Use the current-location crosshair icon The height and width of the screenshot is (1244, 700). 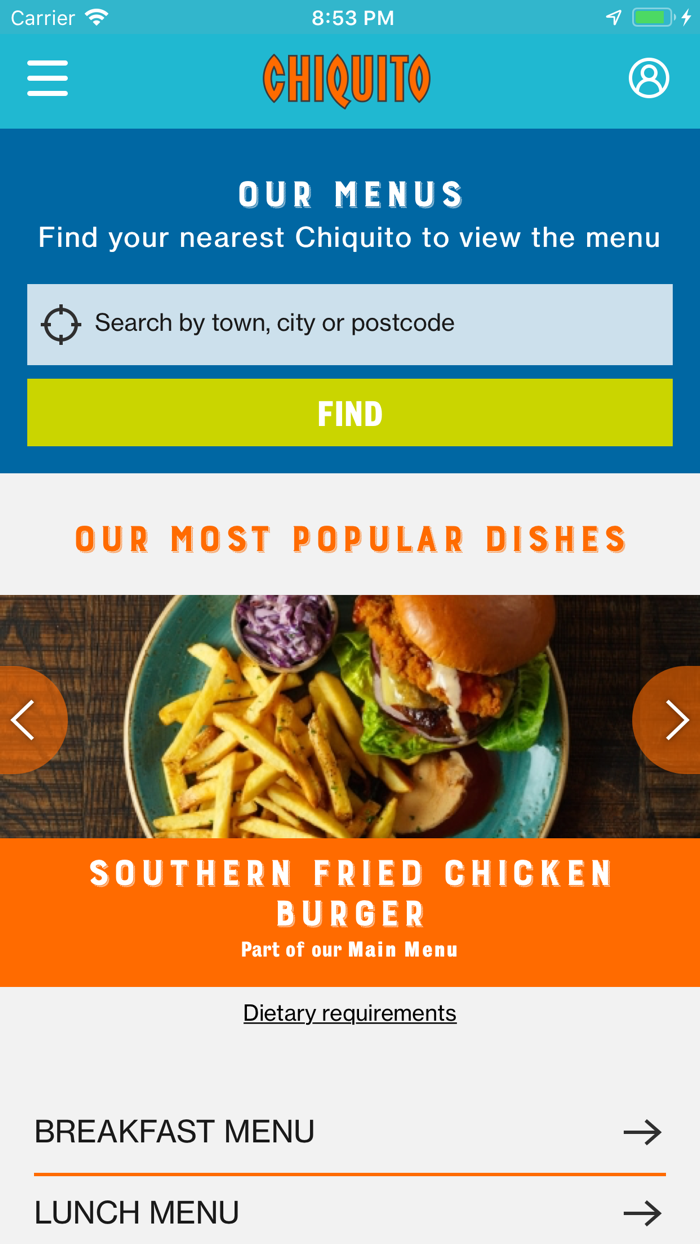tap(61, 324)
